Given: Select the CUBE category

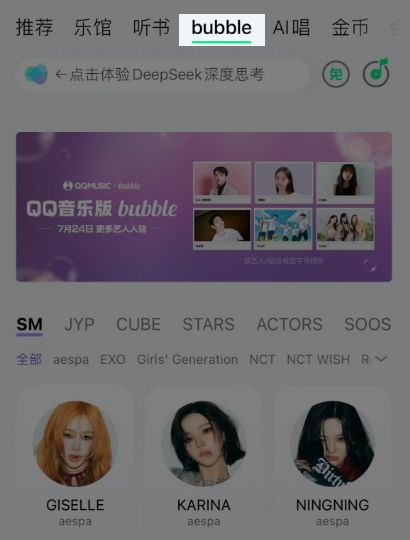Looking at the screenshot, I should click(x=138, y=324).
